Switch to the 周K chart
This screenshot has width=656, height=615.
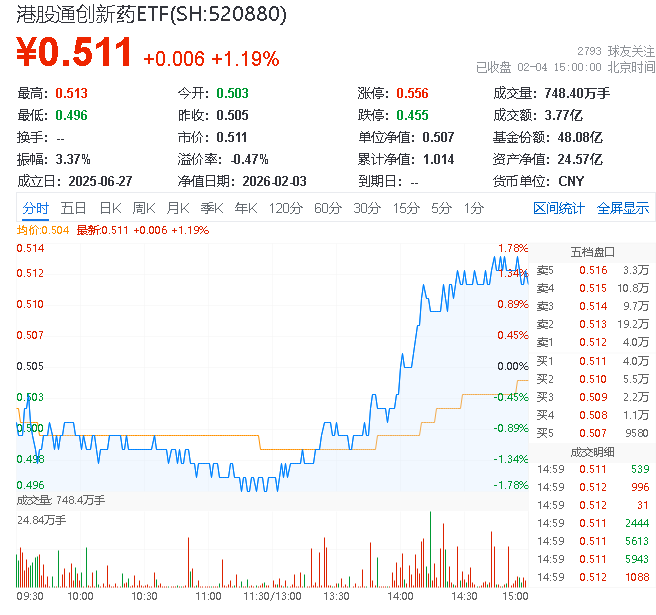point(144,208)
